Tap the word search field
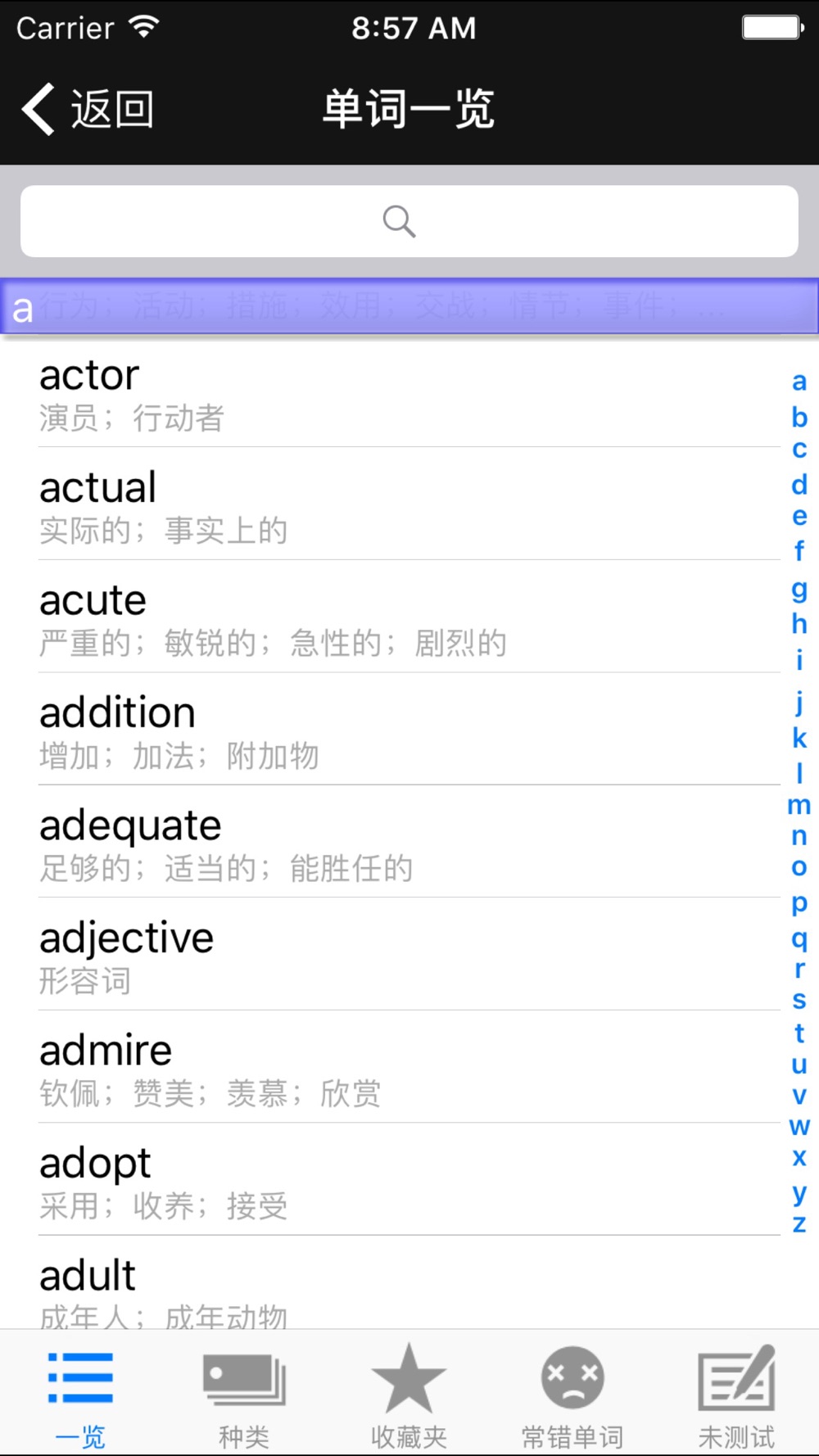Viewport: 819px width, 1456px height. (409, 221)
